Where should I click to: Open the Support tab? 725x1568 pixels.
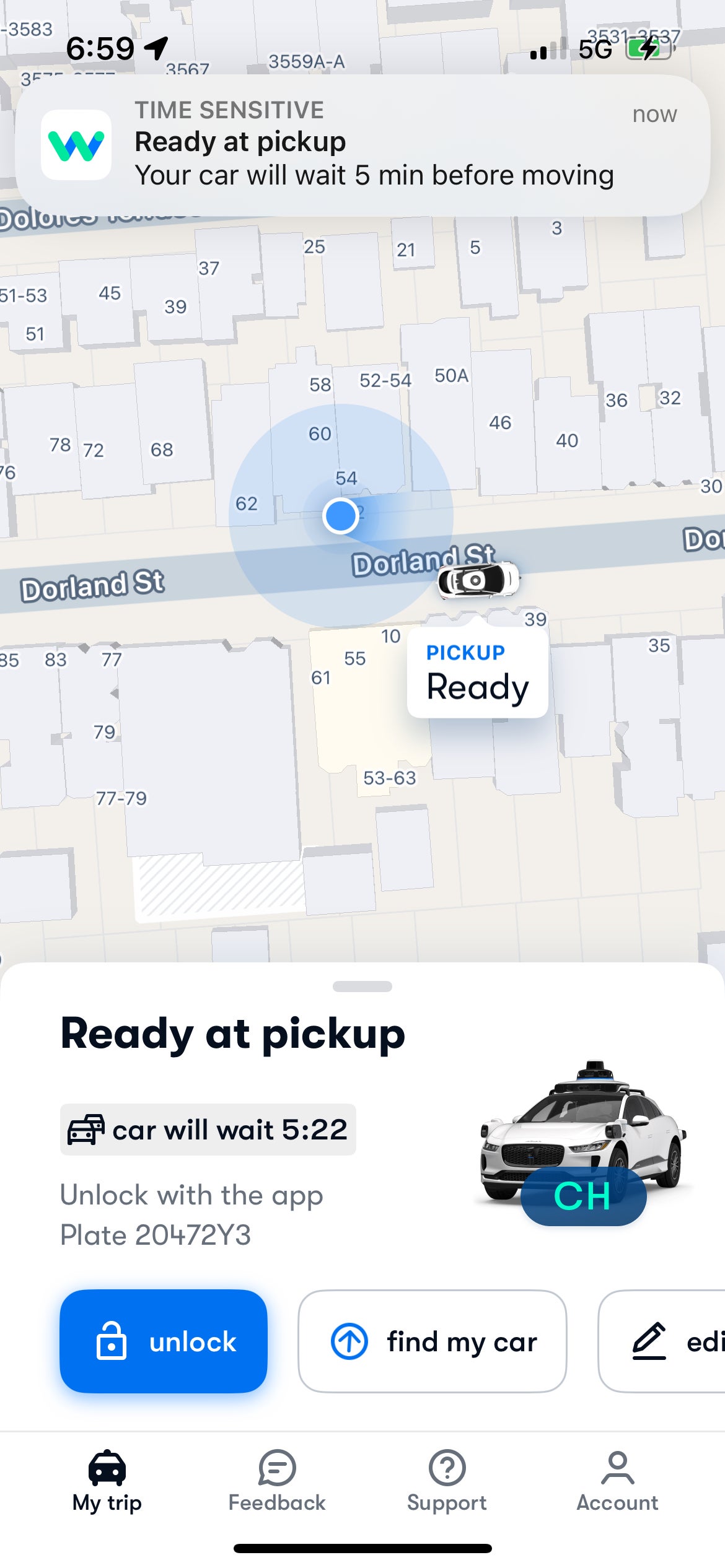[x=447, y=1481]
